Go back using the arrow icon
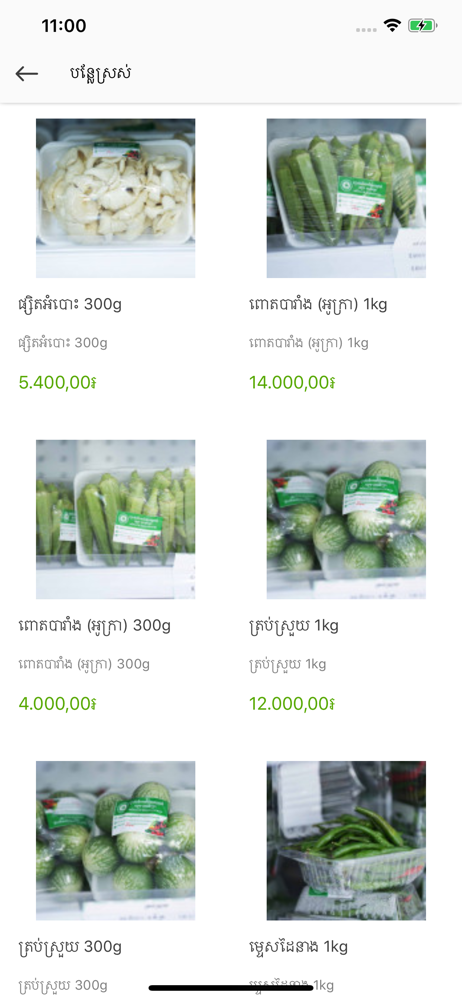The width and height of the screenshot is (462, 1000). pyautogui.click(x=27, y=73)
